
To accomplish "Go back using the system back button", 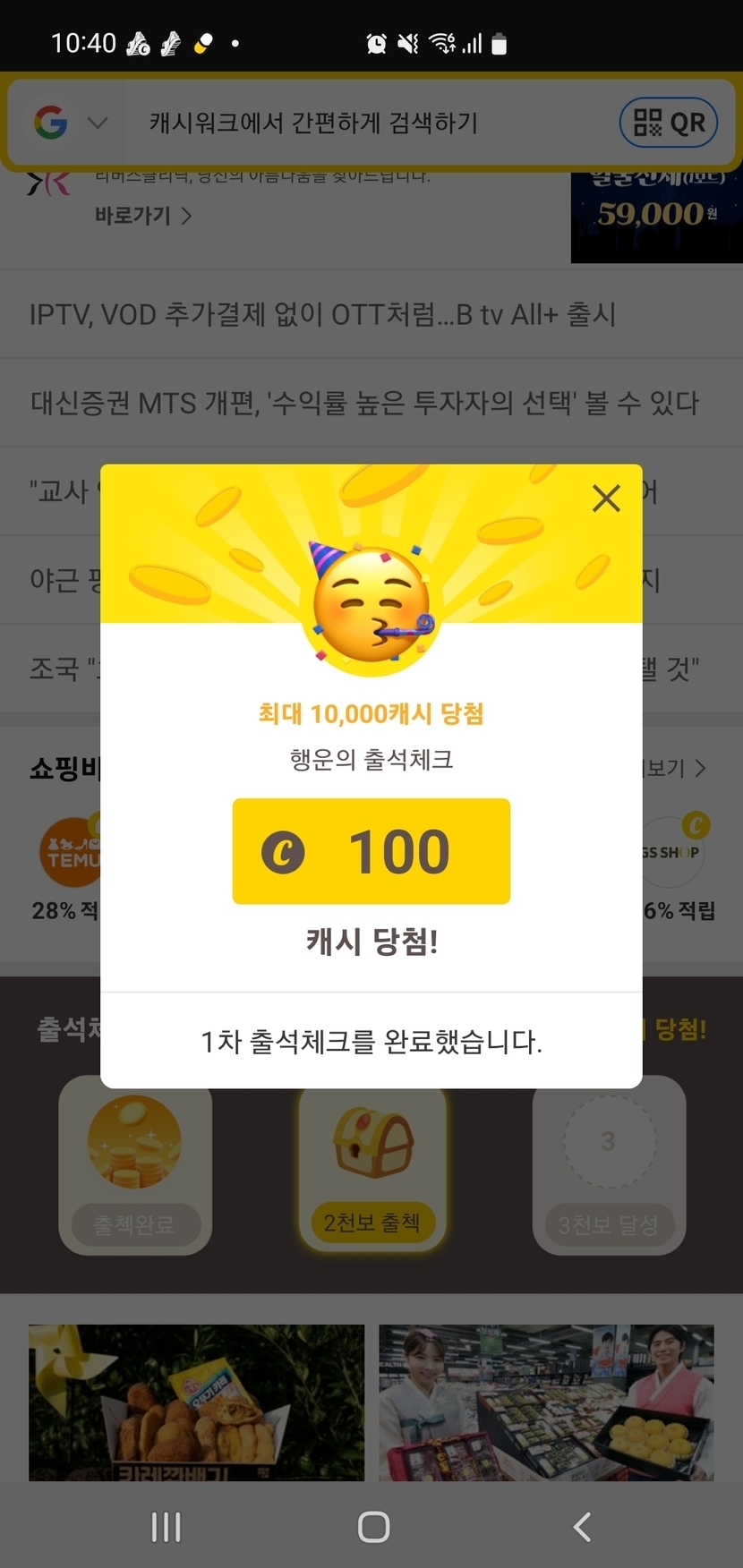I will [x=582, y=1527].
